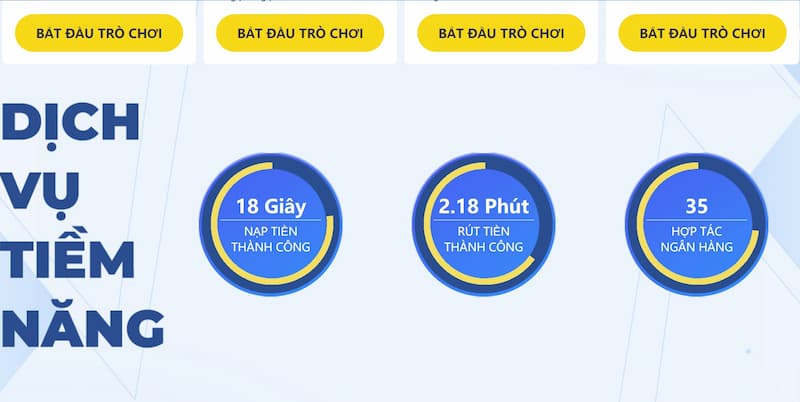Start the game in the first card
This screenshot has width=800, height=402.
tap(99, 33)
